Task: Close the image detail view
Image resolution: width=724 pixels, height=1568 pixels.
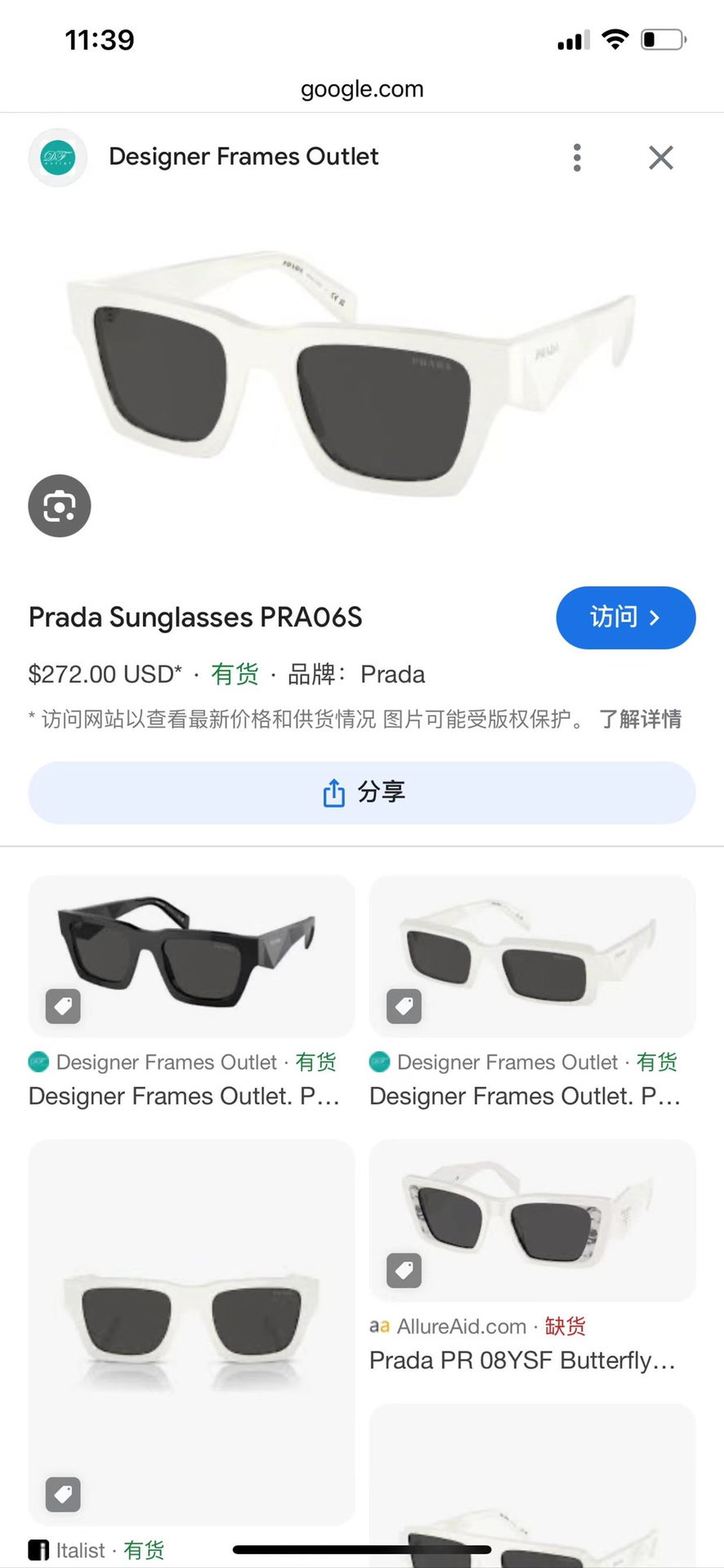Action: click(x=660, y=158)
